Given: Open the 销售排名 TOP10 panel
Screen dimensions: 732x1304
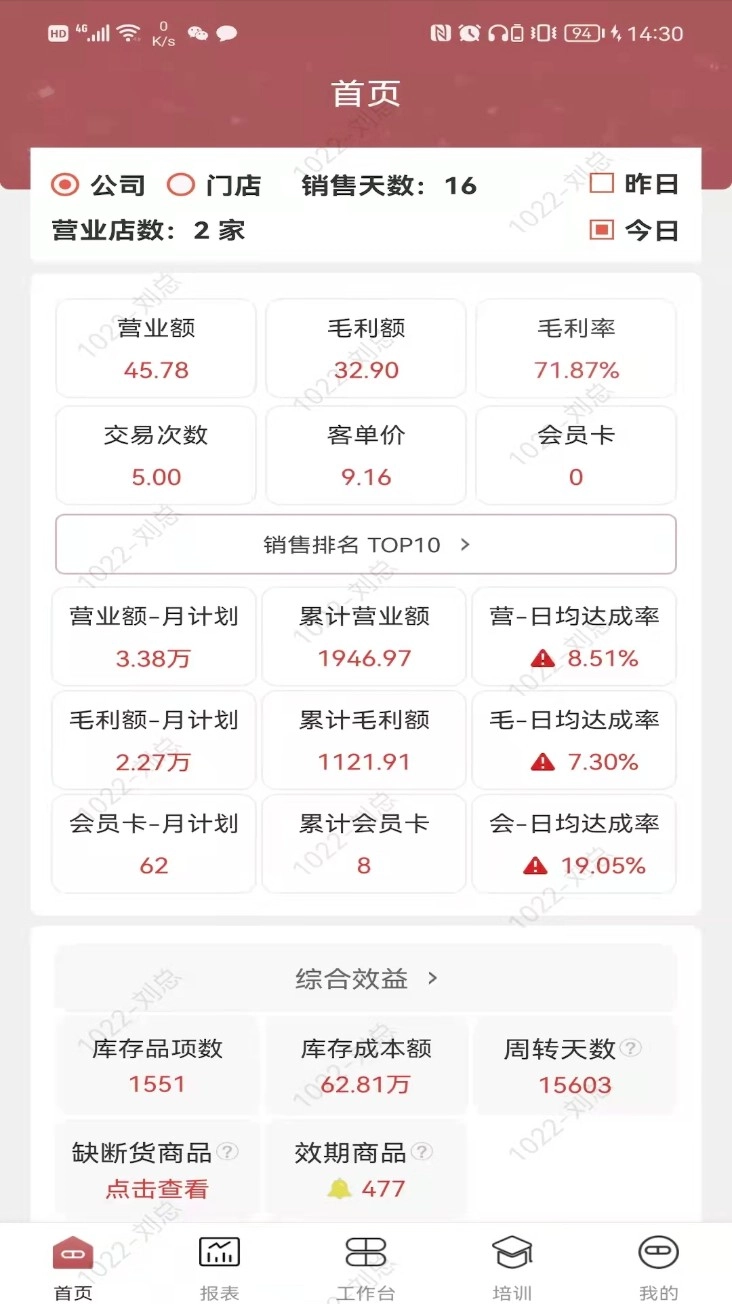Looking at the screenshot, I should click(x=366, y=545).
